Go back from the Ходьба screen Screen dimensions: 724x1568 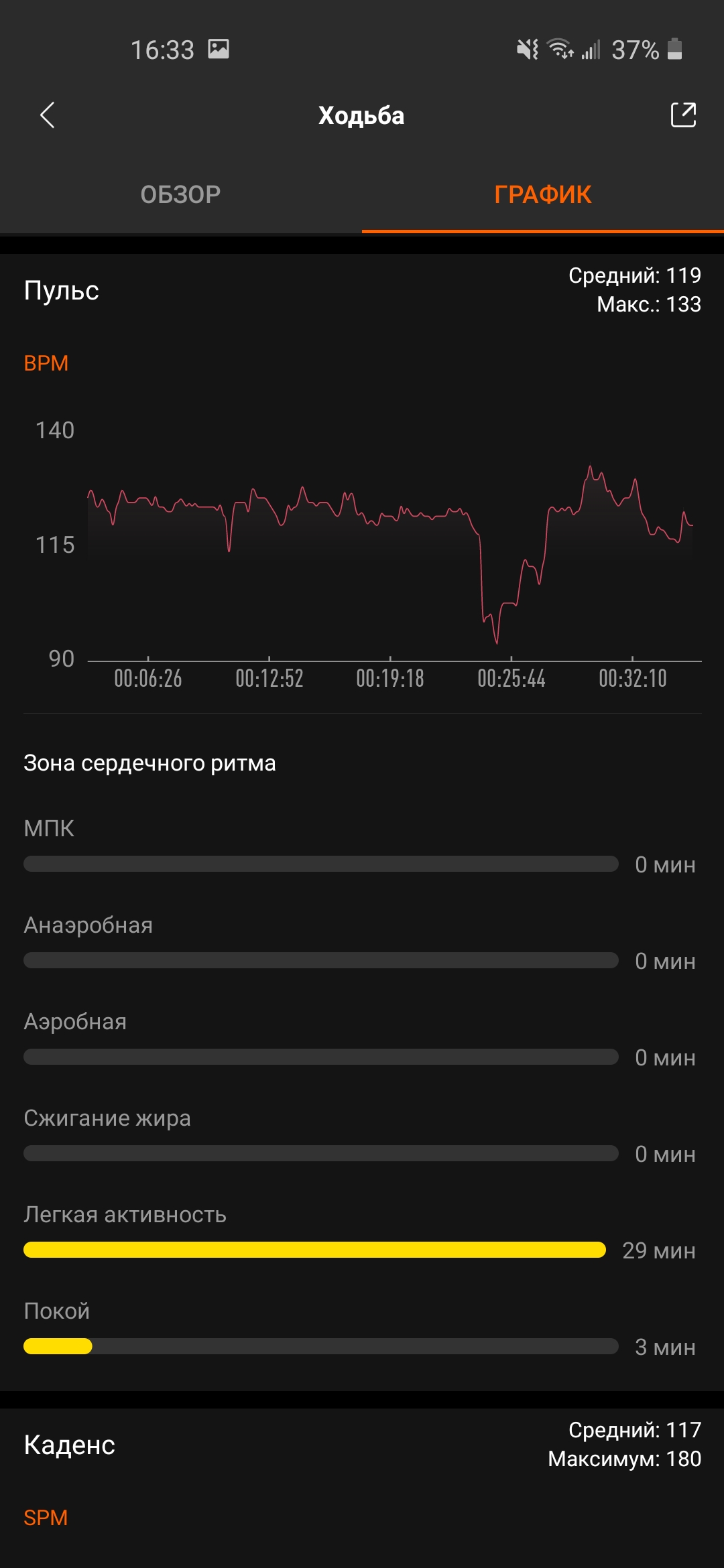coord(47,115)
